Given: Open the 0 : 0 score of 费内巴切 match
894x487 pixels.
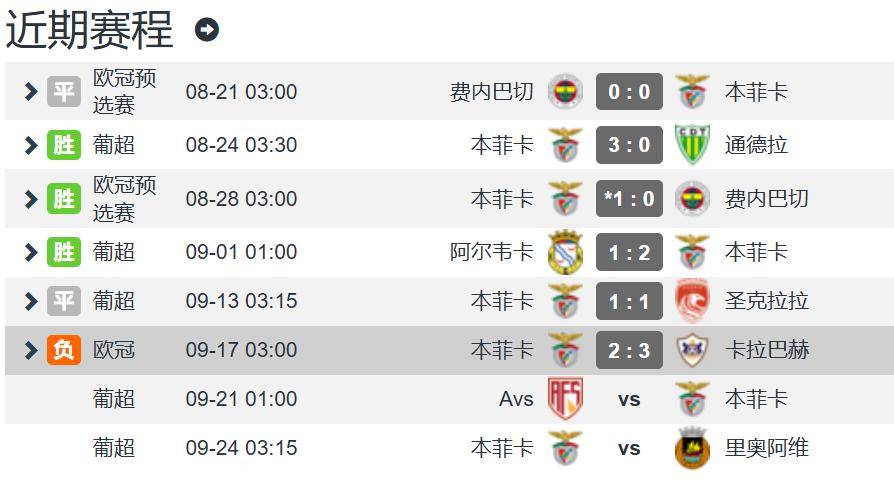Looking at the screenshot, I should 629,92.
